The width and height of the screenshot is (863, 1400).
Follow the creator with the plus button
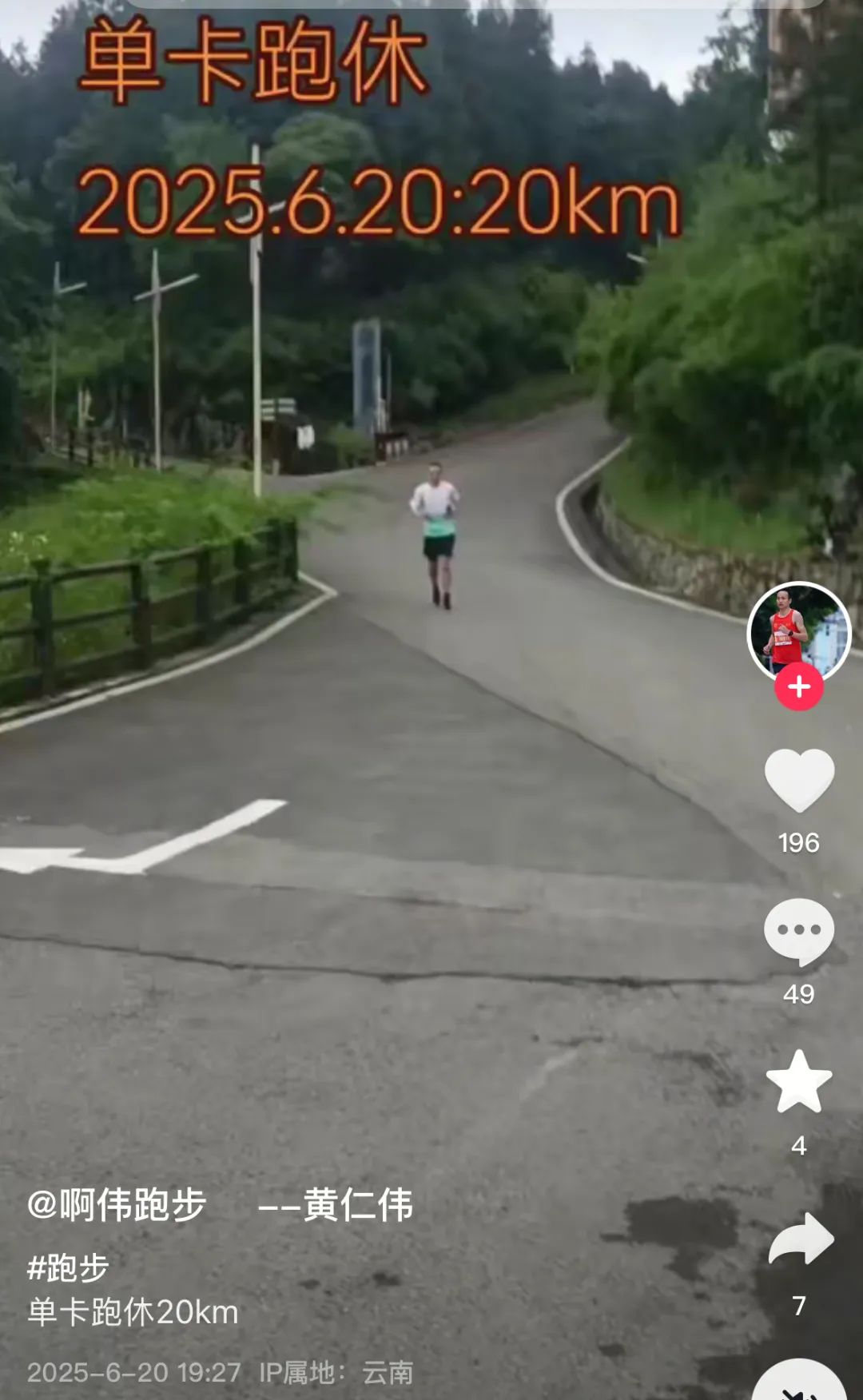[x=799, y=686]
